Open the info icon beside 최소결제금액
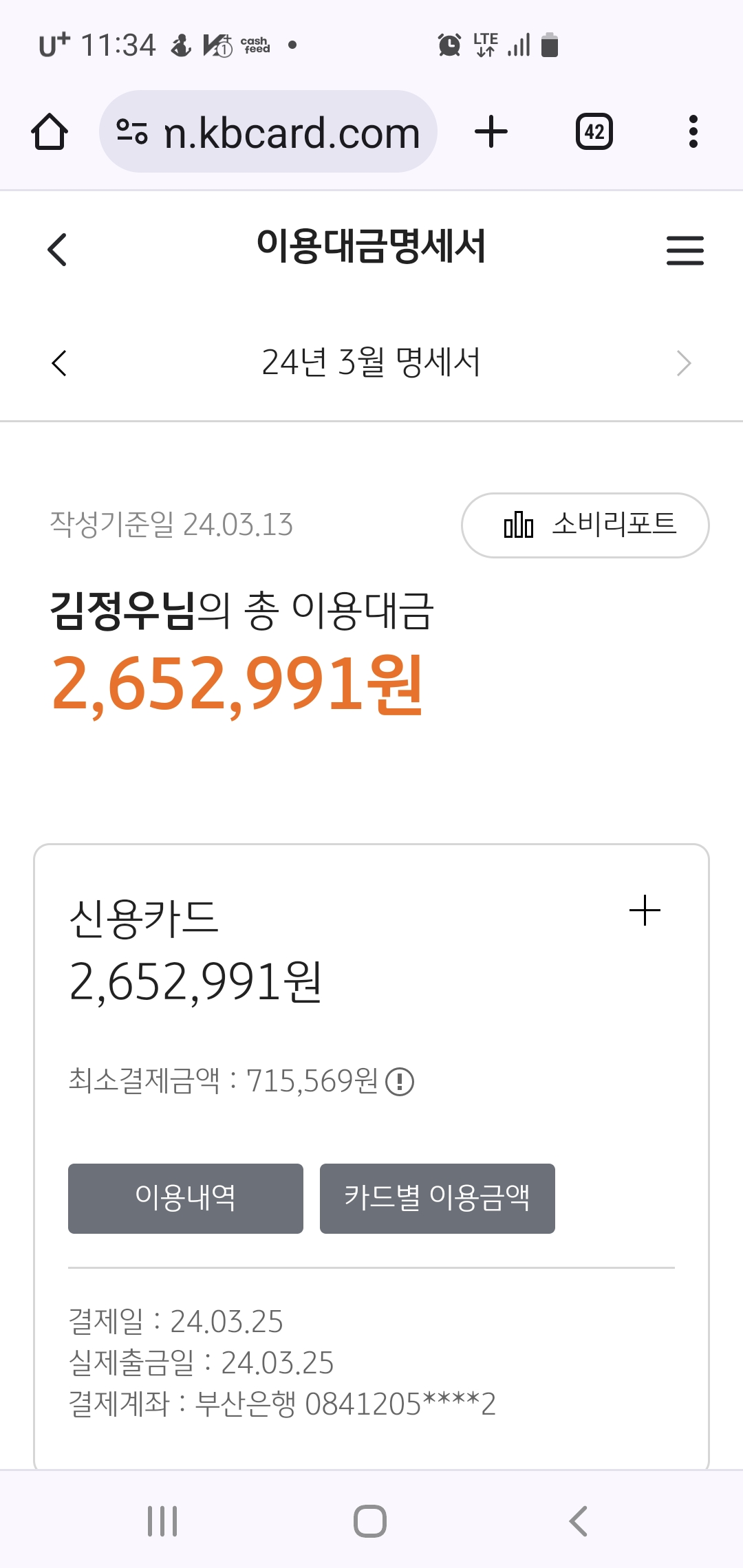 (x=400, y=1081)
